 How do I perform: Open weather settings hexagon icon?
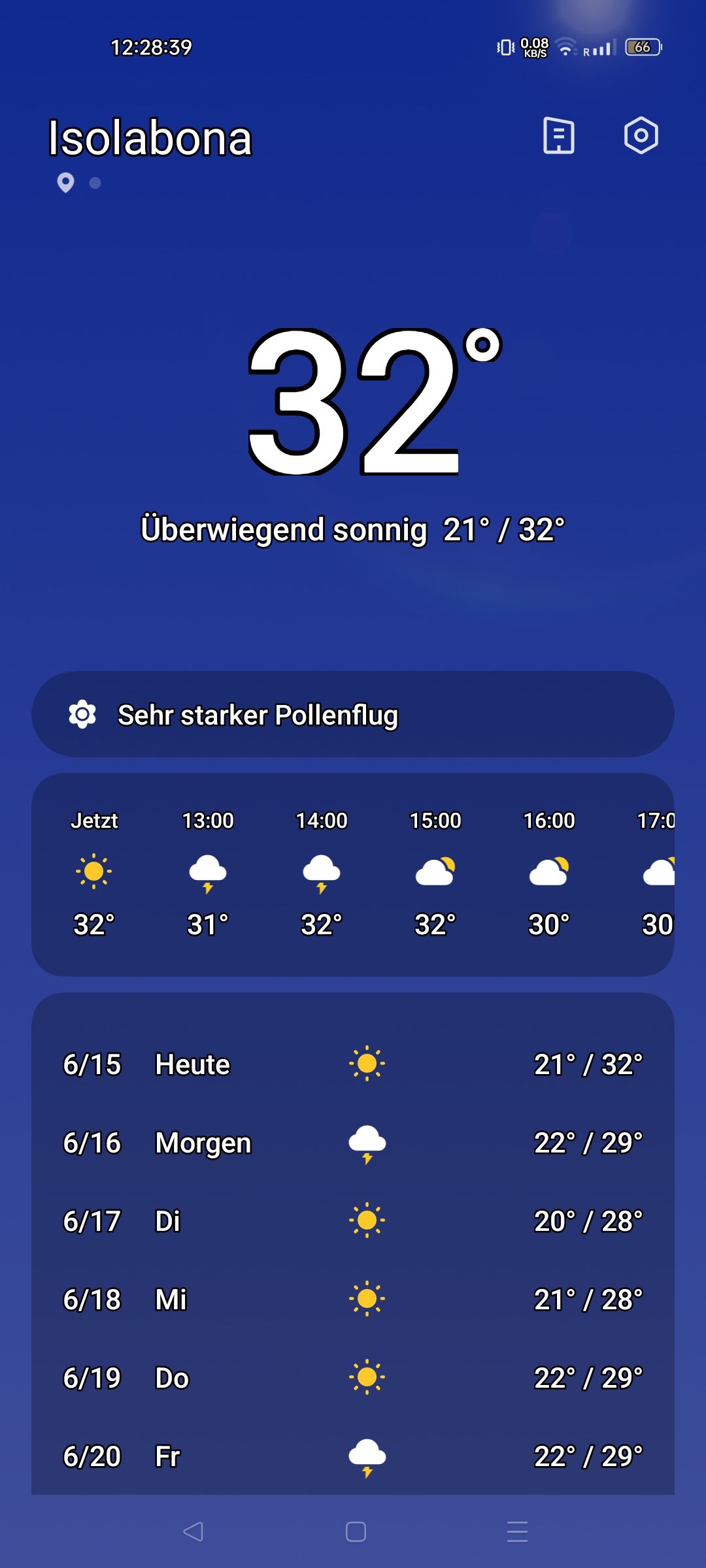[x=641, y=136]
